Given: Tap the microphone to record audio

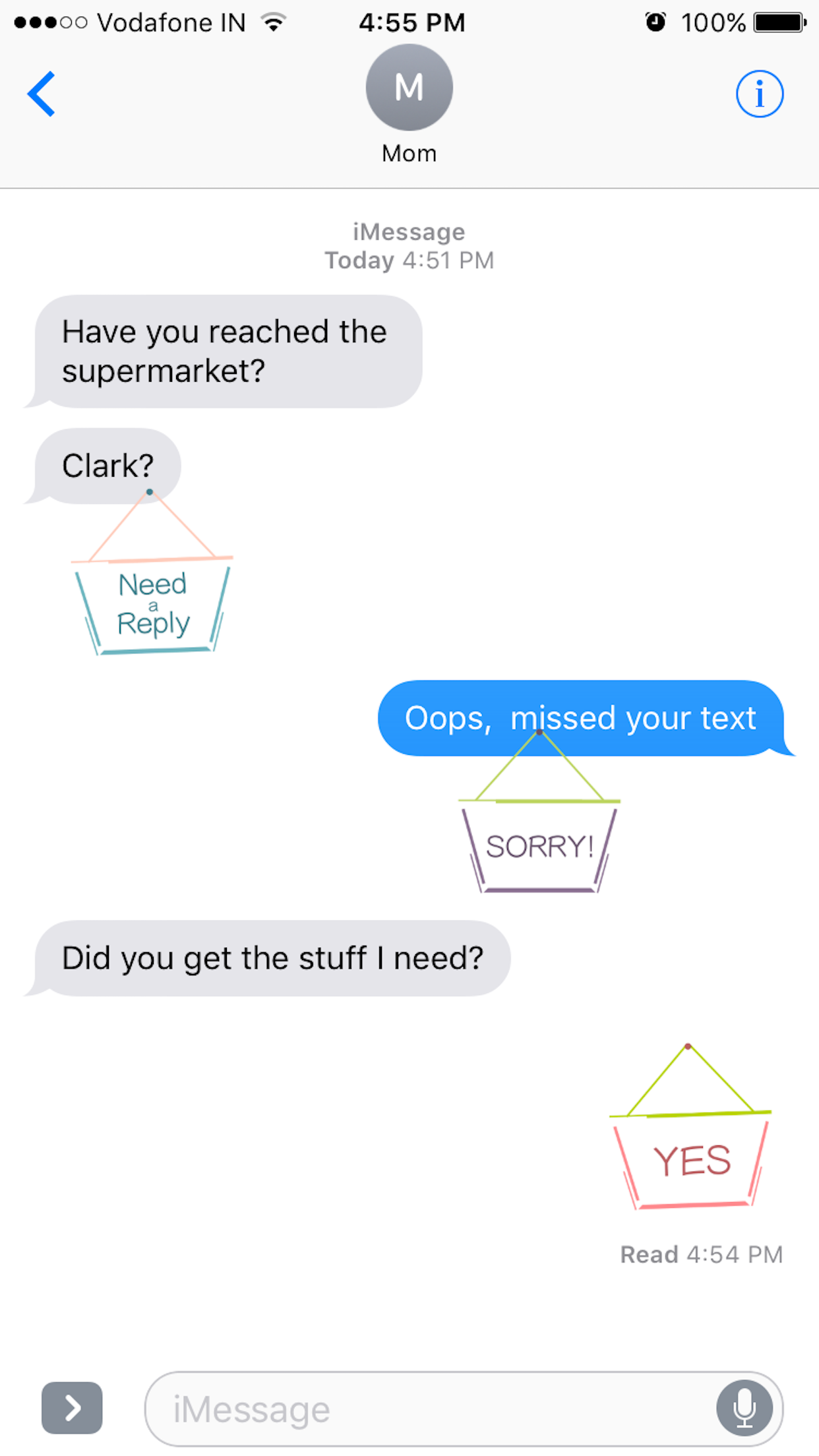Looking at the screenshot, I should pyautogui.click(x=744, y=1408).
